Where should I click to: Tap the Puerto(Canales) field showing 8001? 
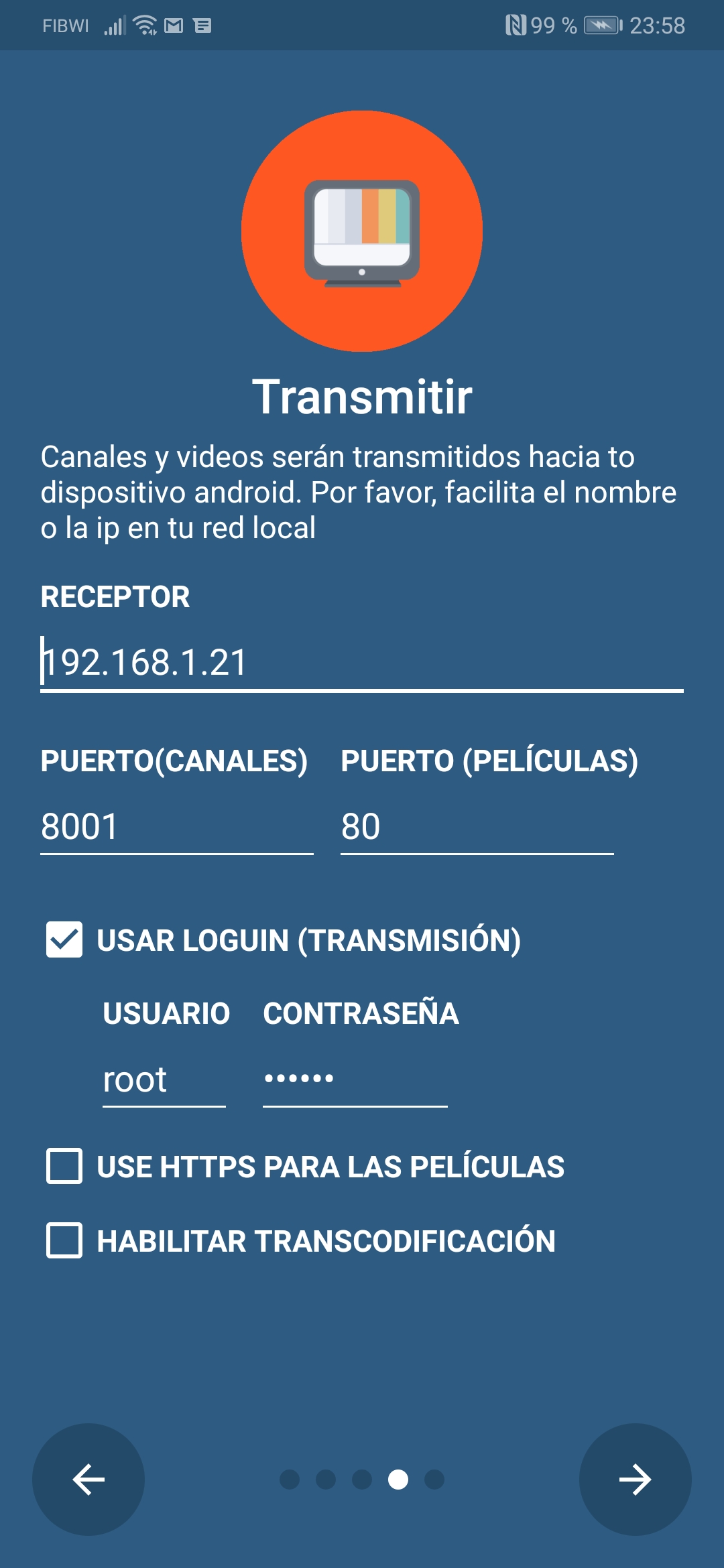176,827
